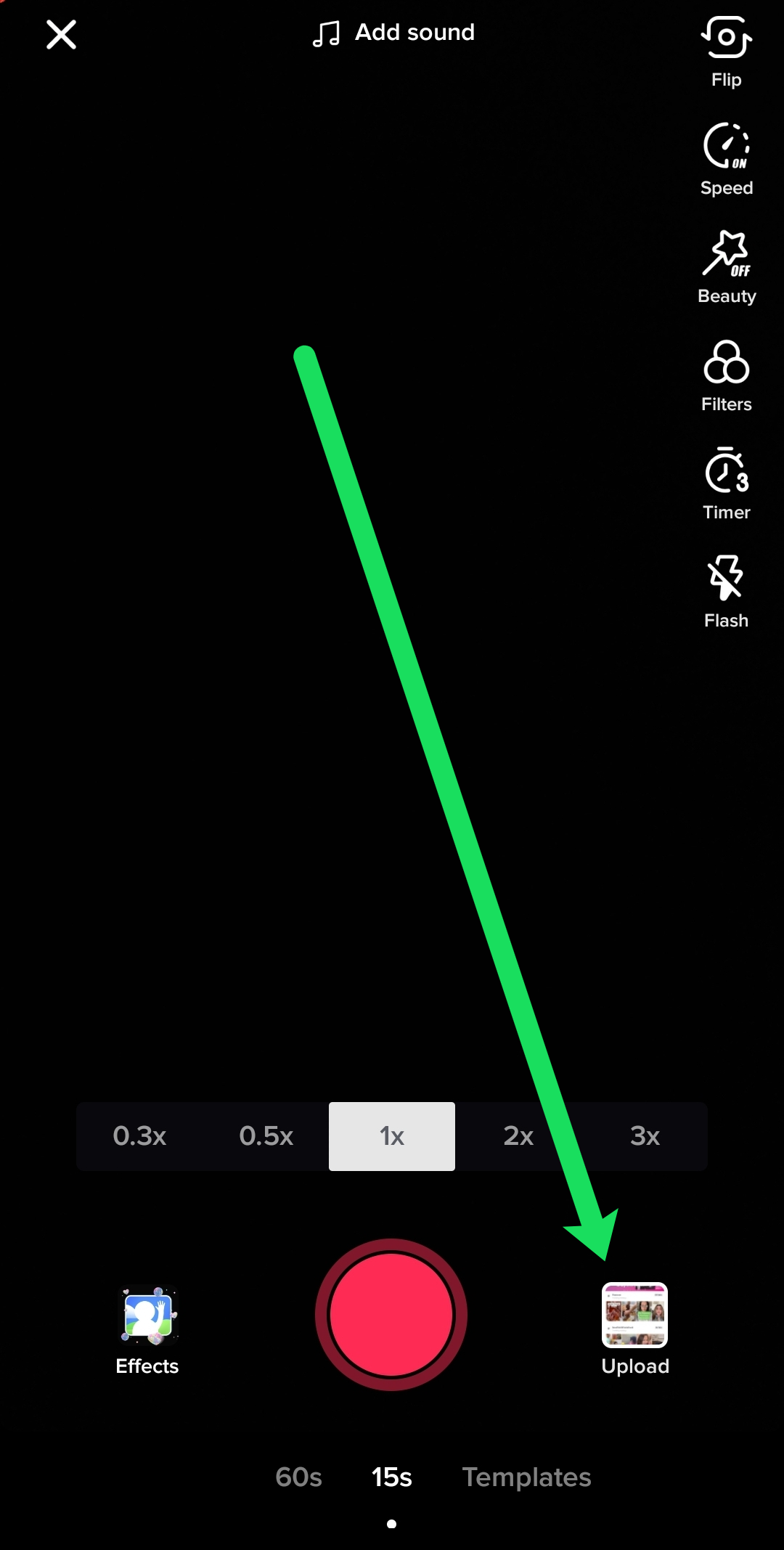Open the Upload gallery
Image resolution: width=784 pixels, height=1550 pixels.
[x=634, y=1316]
